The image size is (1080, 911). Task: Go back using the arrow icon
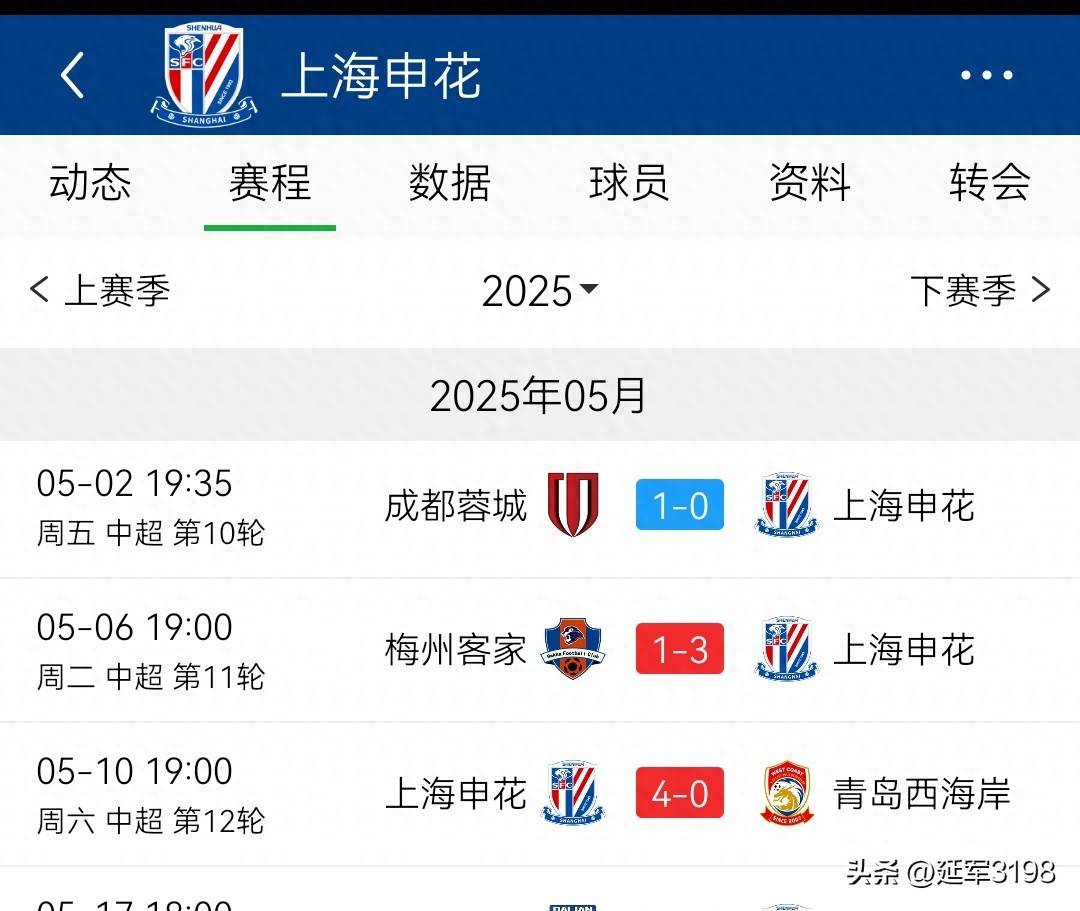[72, 76]
